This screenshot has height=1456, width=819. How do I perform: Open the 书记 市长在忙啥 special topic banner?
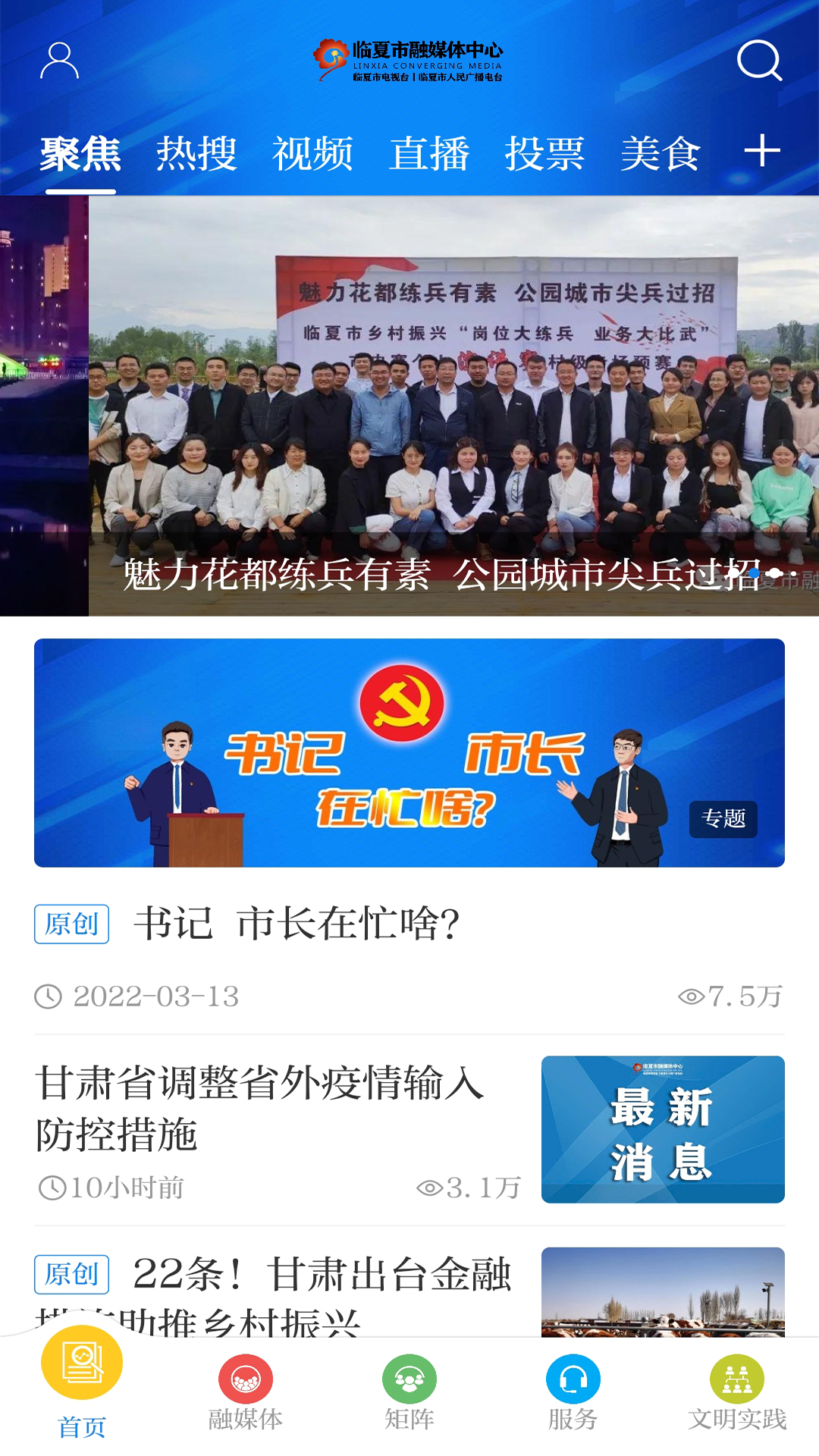point(409,752)
